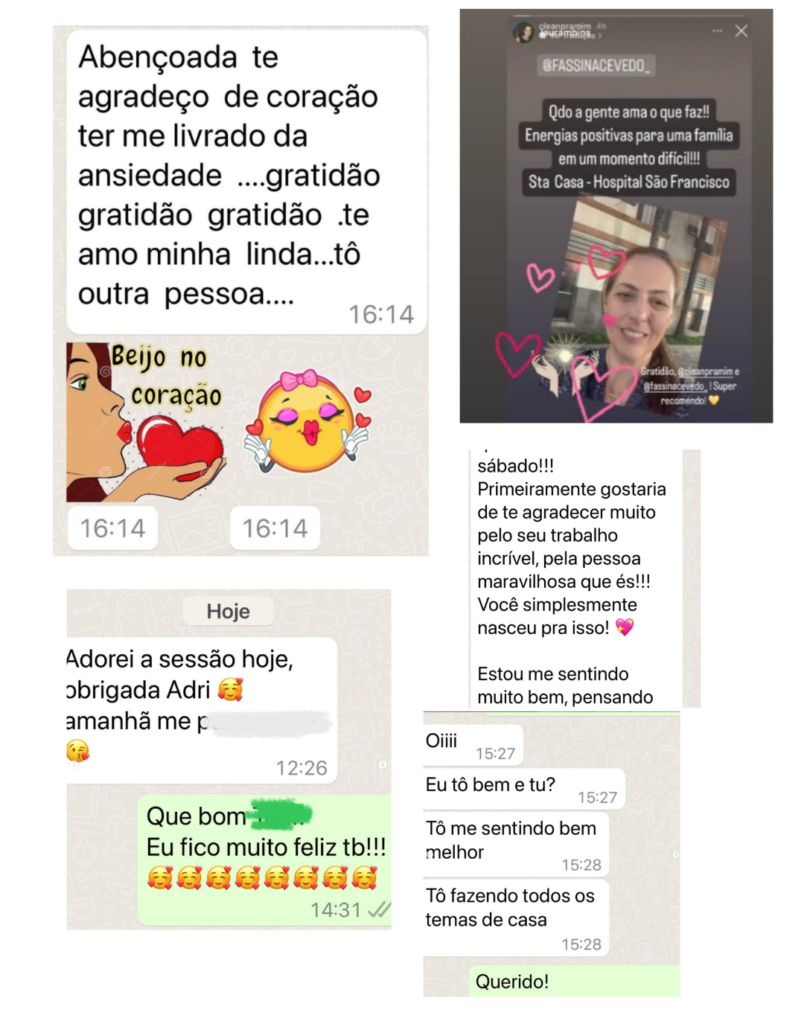Click the smiling face with hearts emoji after 'Adri'

231,691
